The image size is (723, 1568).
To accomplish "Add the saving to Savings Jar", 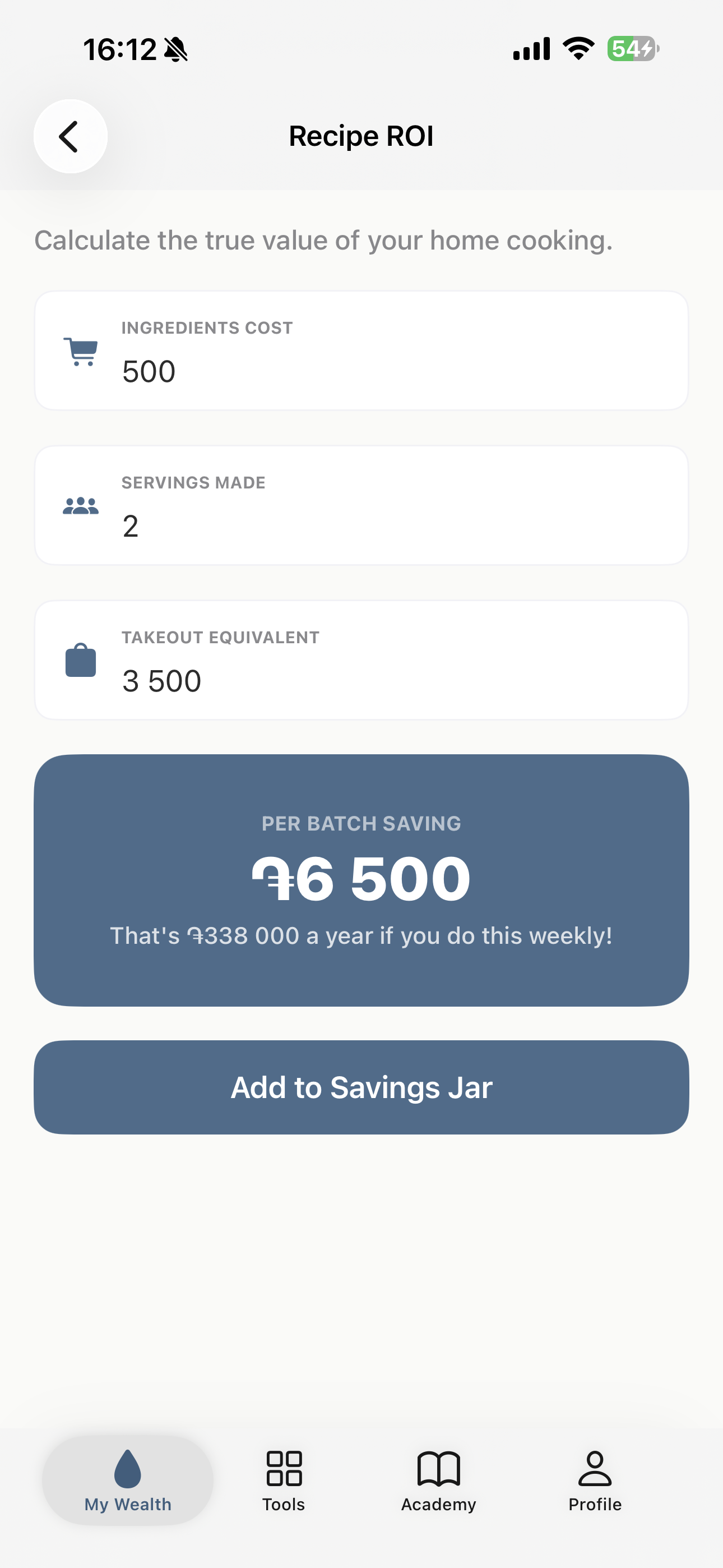I will click(361, 1087).
